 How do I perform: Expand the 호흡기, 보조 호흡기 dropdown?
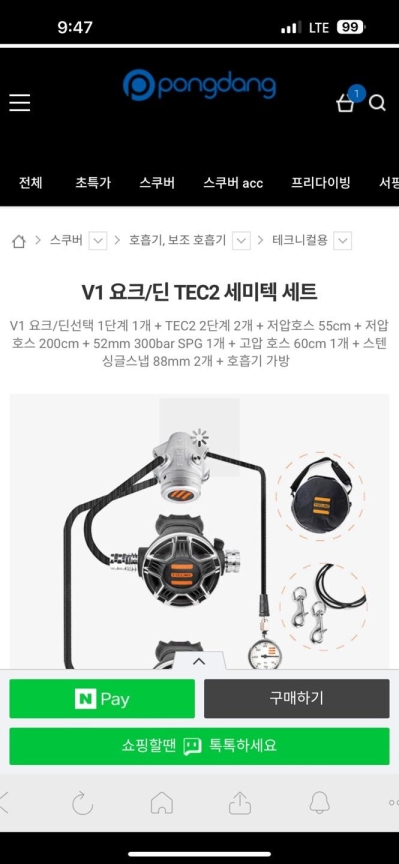click(241, 241)
